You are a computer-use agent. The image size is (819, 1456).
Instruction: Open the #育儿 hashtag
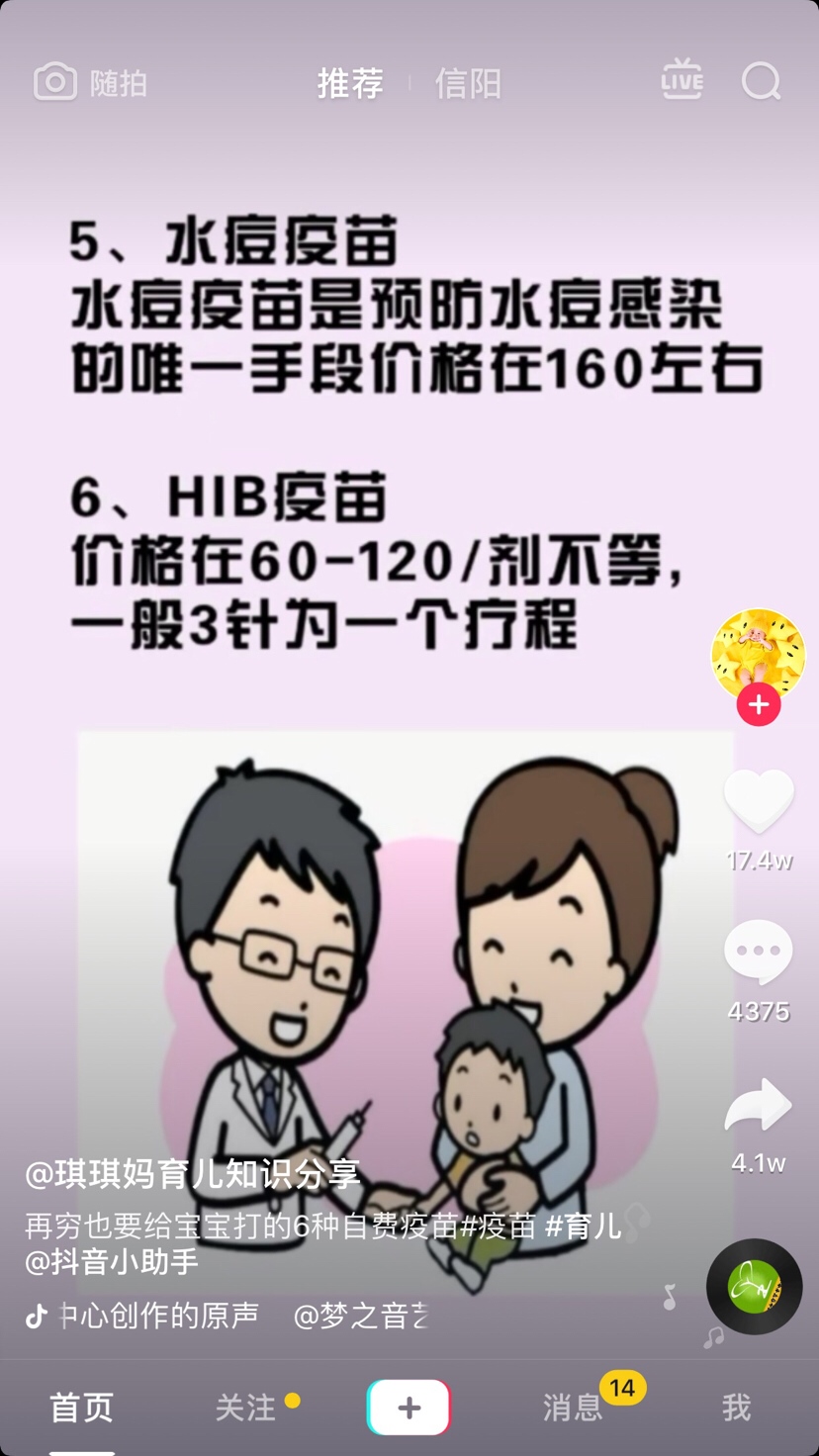(x=583, y=1227)
